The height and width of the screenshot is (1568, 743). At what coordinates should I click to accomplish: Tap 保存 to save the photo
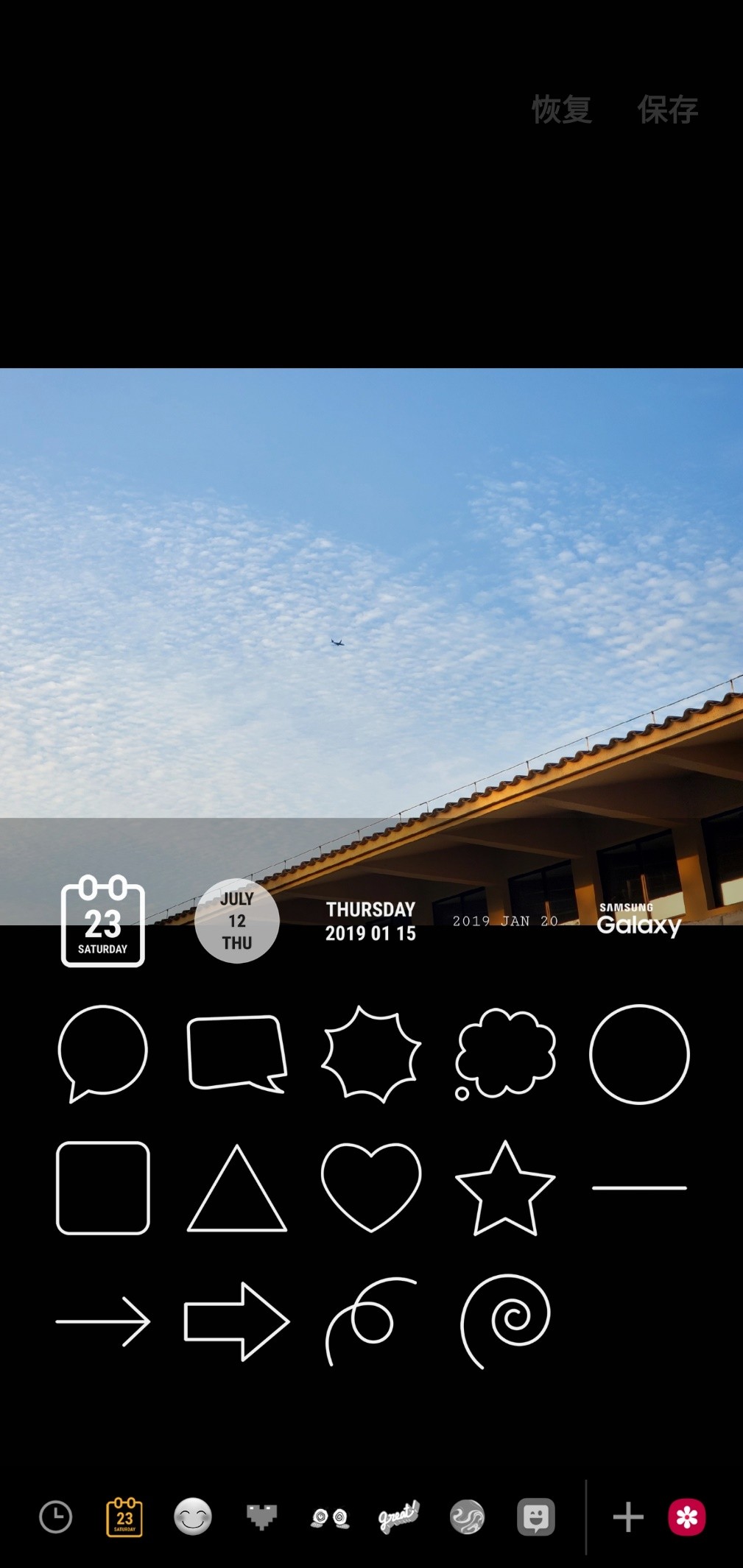pos(667,110)
